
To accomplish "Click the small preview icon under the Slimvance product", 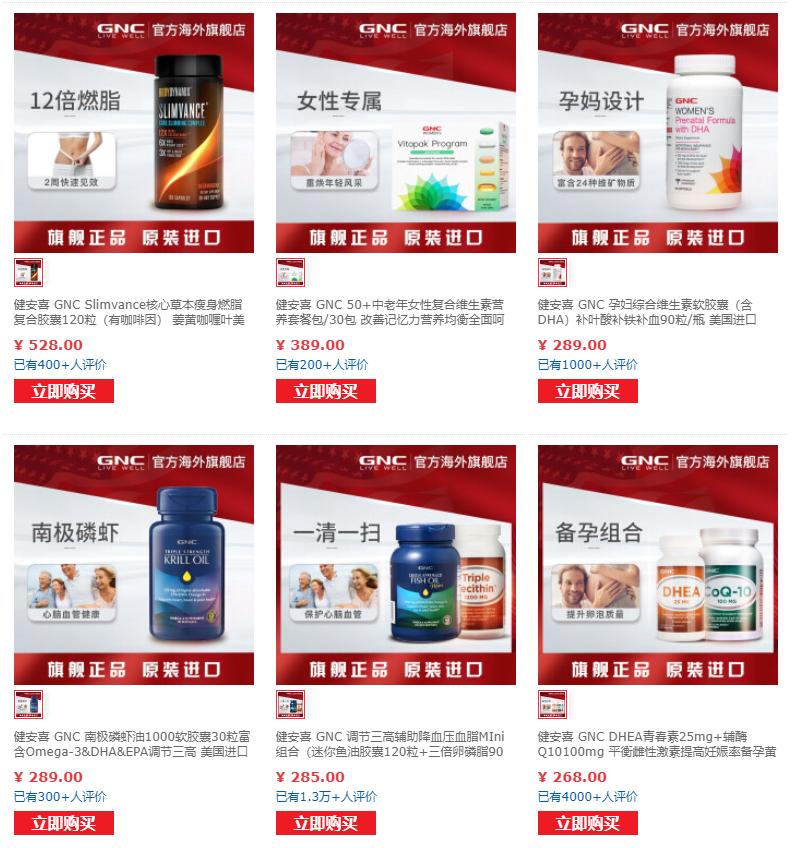I will [x=30, y=272].
